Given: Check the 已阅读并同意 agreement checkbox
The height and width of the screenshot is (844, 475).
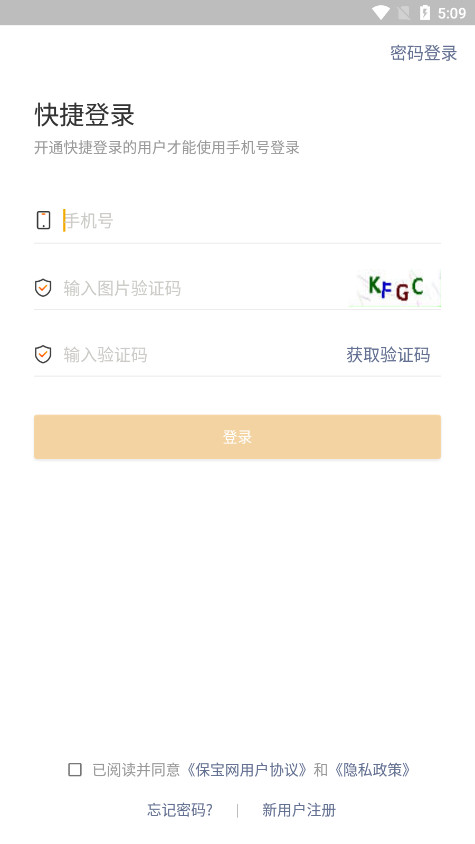Looking at the screenshot, I should 75,770.
